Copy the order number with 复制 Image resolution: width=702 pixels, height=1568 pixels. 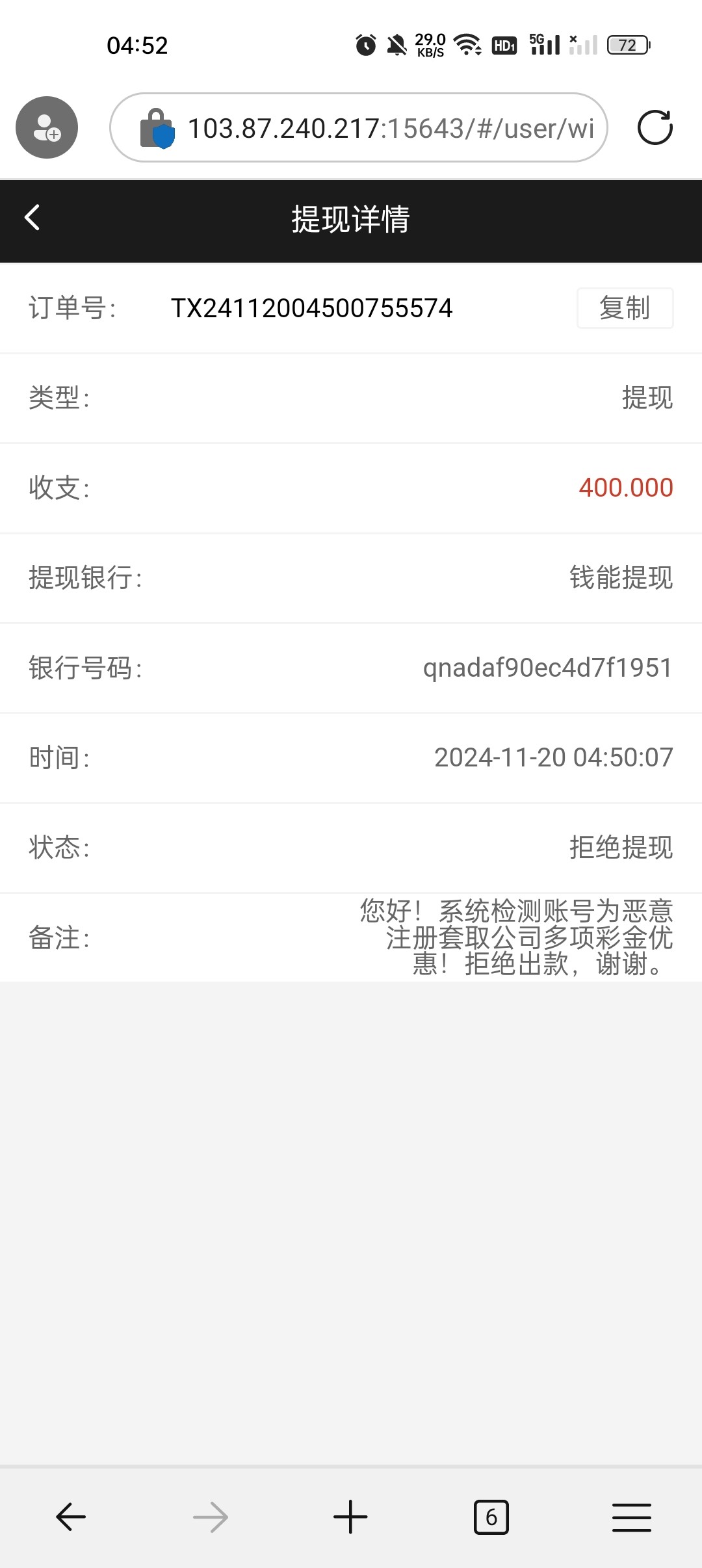click(625, 308)
